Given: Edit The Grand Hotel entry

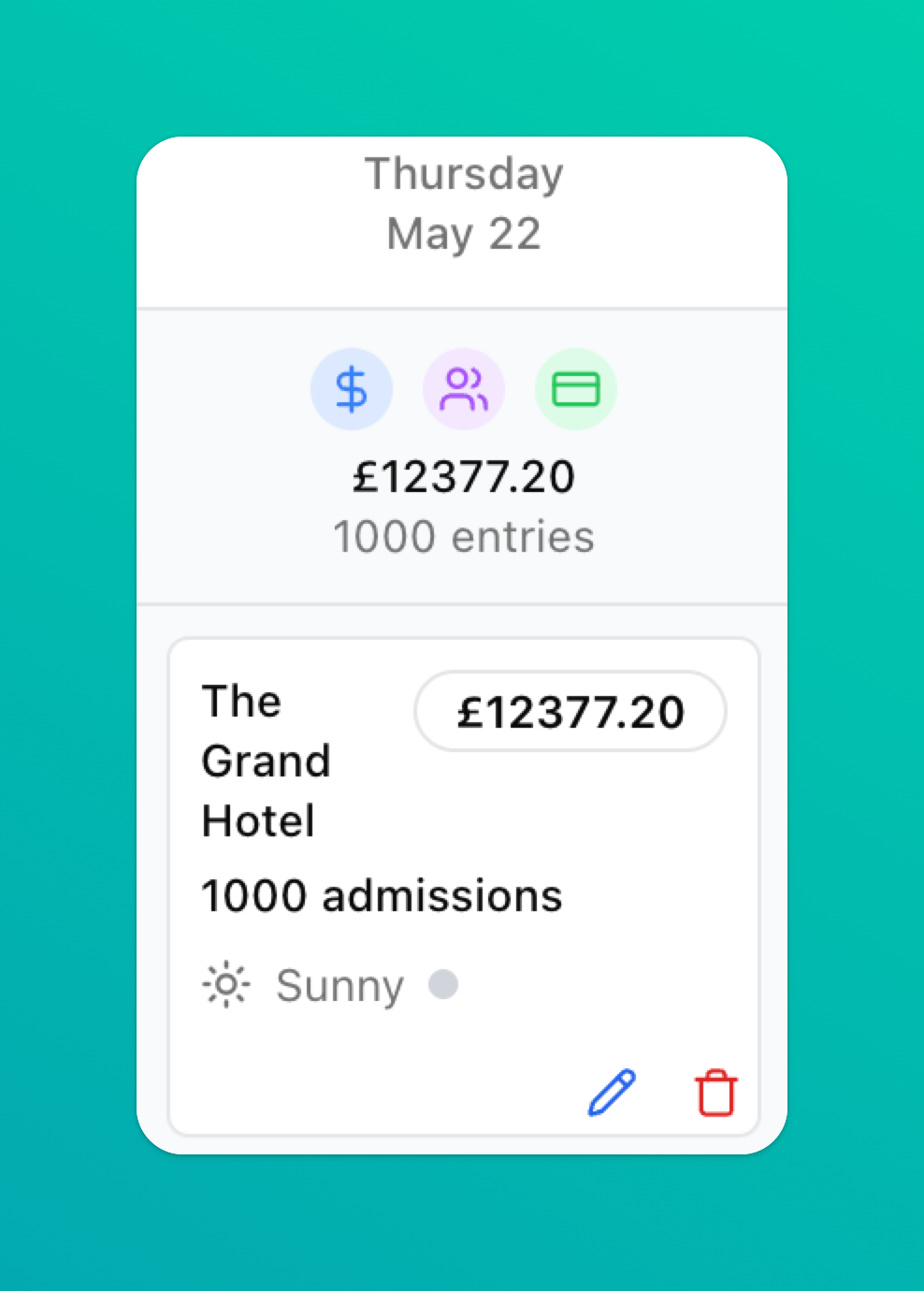Looking at the screenshot, I should tap(612, 1092).
